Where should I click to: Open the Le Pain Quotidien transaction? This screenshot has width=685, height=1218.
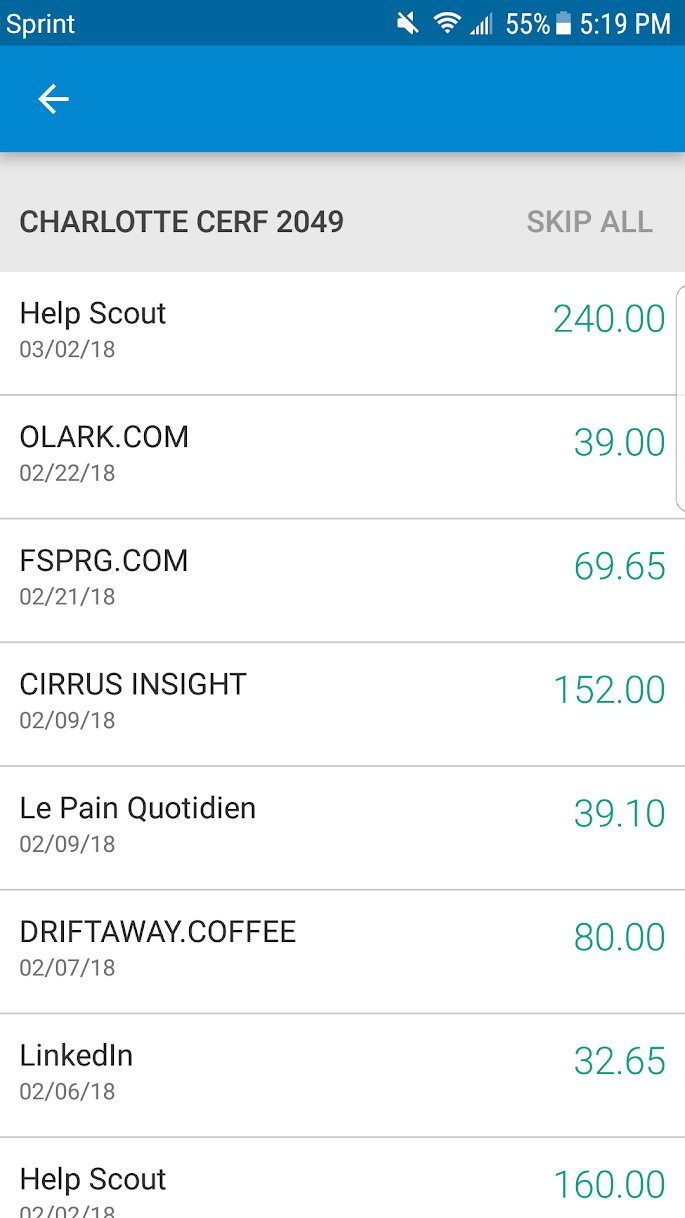point(340,827)
